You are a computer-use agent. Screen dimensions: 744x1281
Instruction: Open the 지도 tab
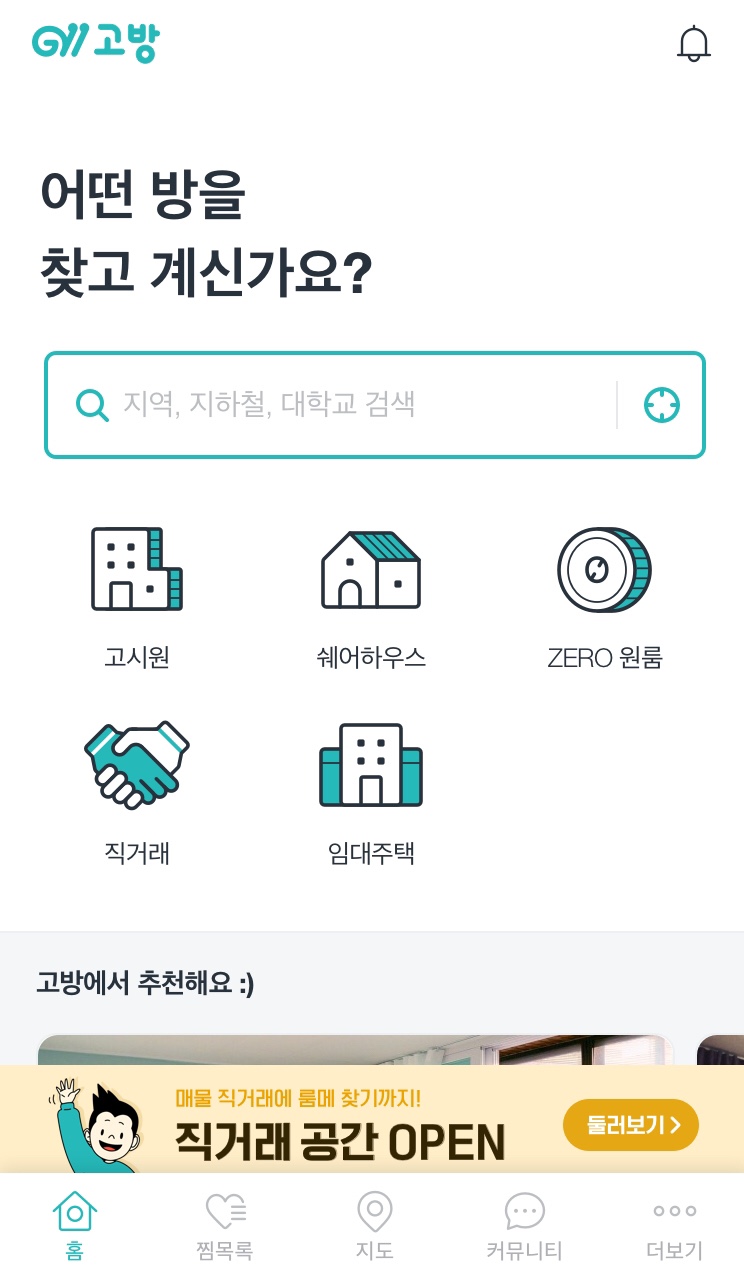pos(374,1222)
